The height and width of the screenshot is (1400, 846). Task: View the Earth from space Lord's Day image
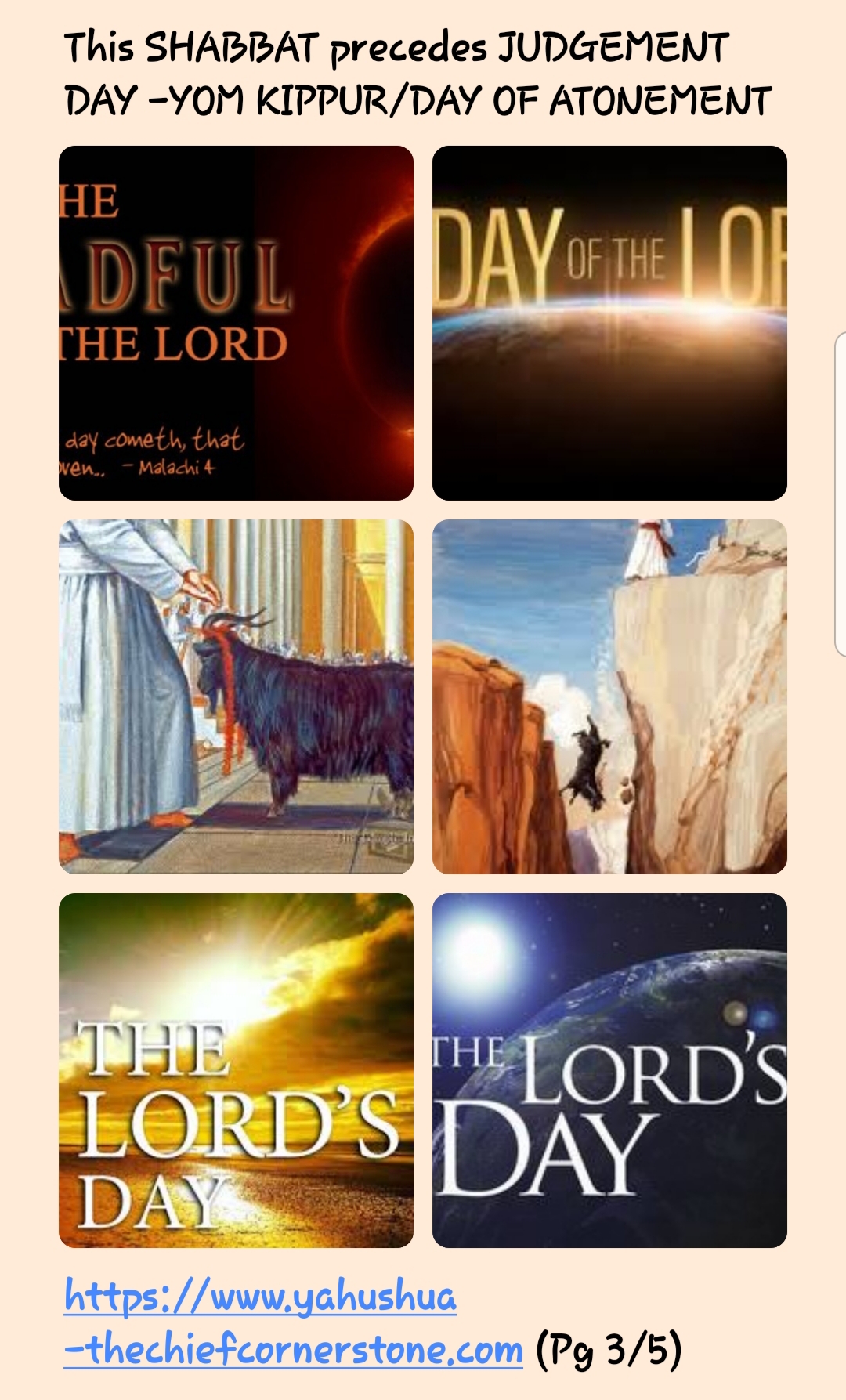pyautogui.click(x=609, y=1070)
